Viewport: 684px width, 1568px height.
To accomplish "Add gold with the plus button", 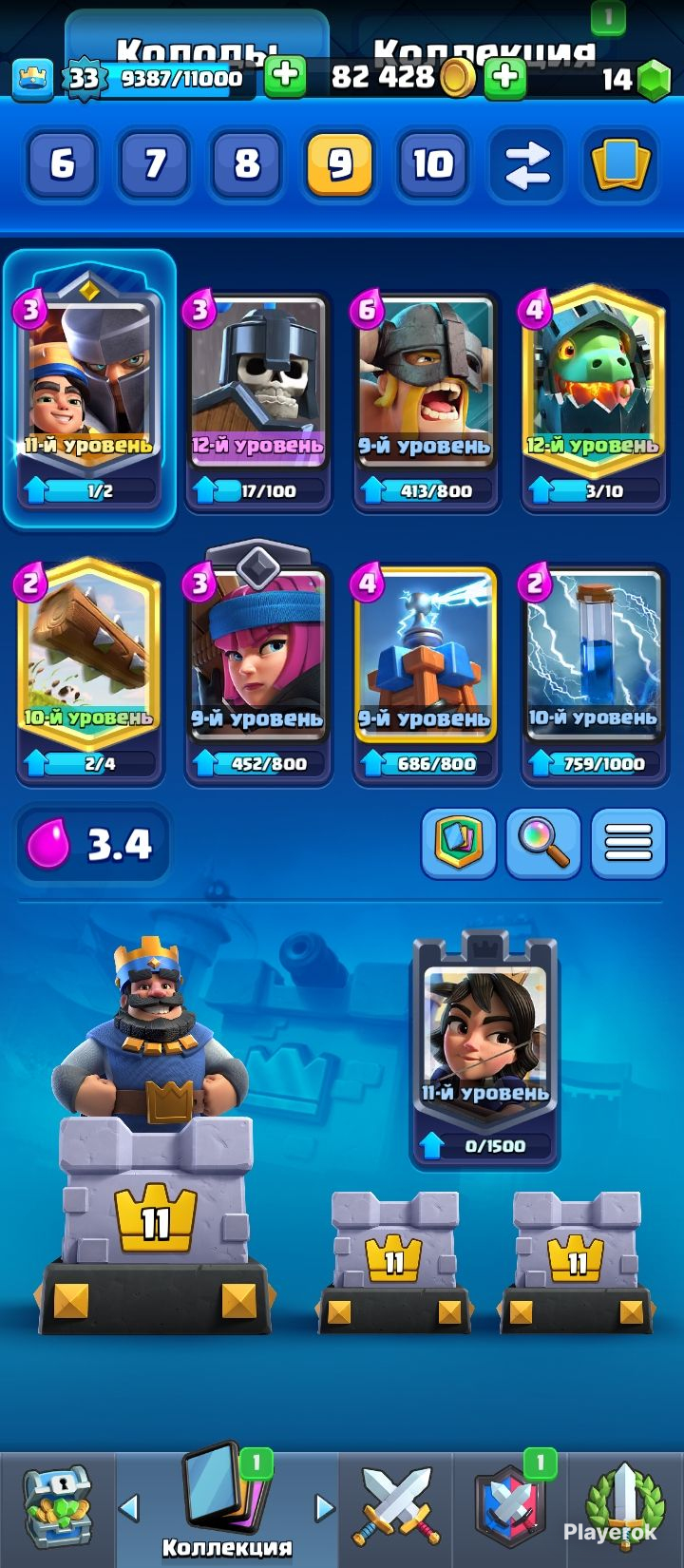I will pyautogui.click(x=505, y=77).
